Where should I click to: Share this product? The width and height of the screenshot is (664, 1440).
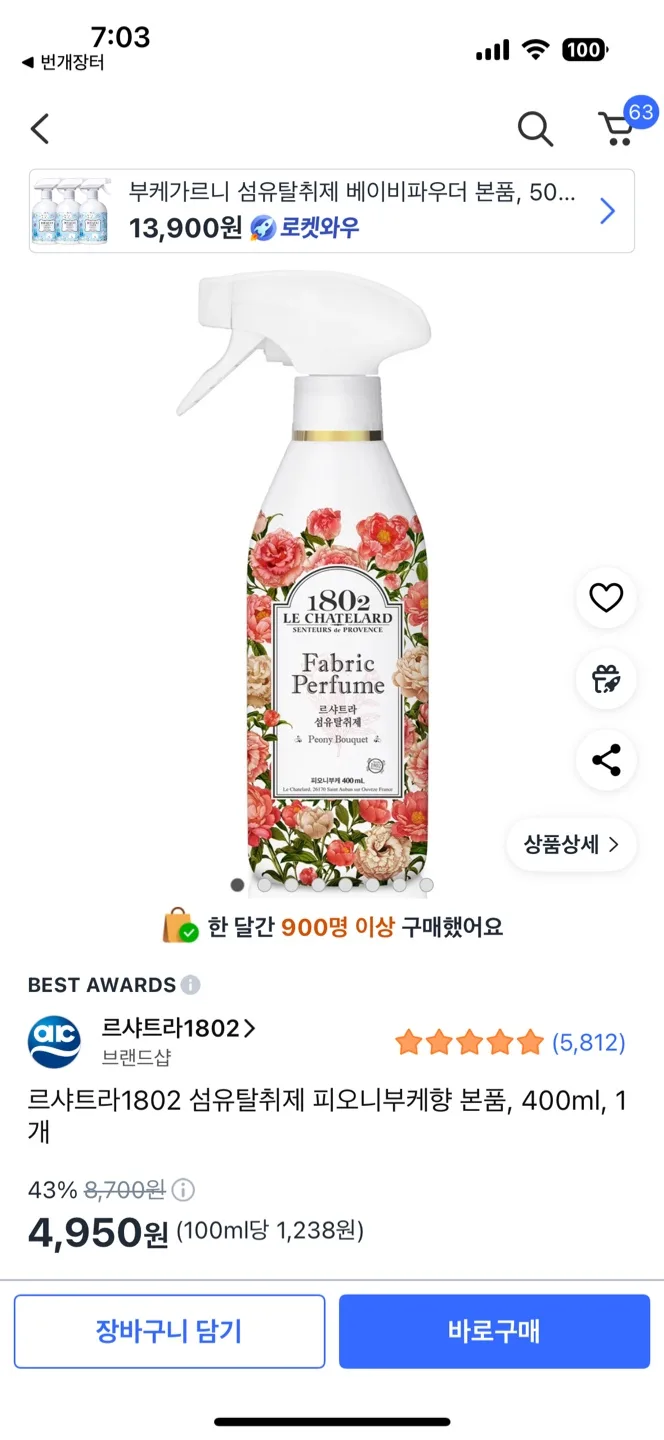coord(606,761)
